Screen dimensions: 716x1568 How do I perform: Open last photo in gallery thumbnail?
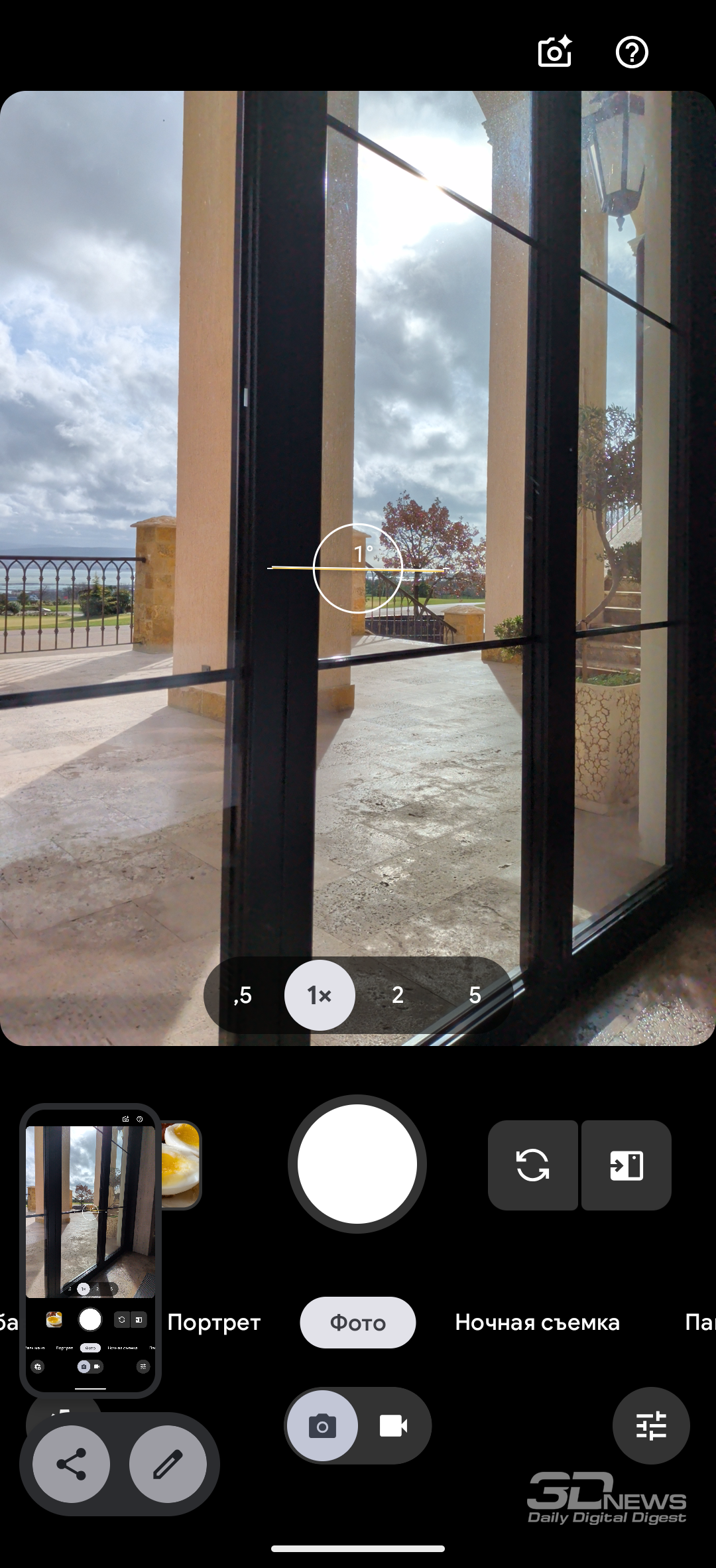(x=182, y=1165)
